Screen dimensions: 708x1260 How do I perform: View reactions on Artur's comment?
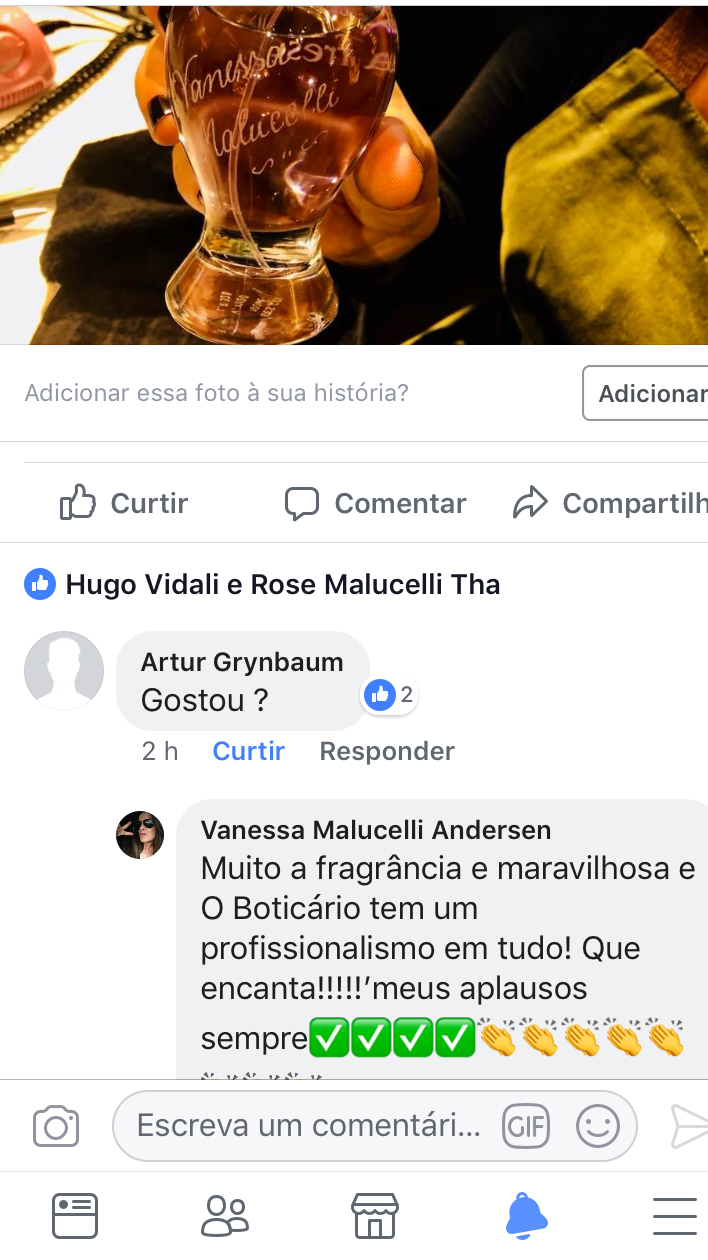click(390, 695)
